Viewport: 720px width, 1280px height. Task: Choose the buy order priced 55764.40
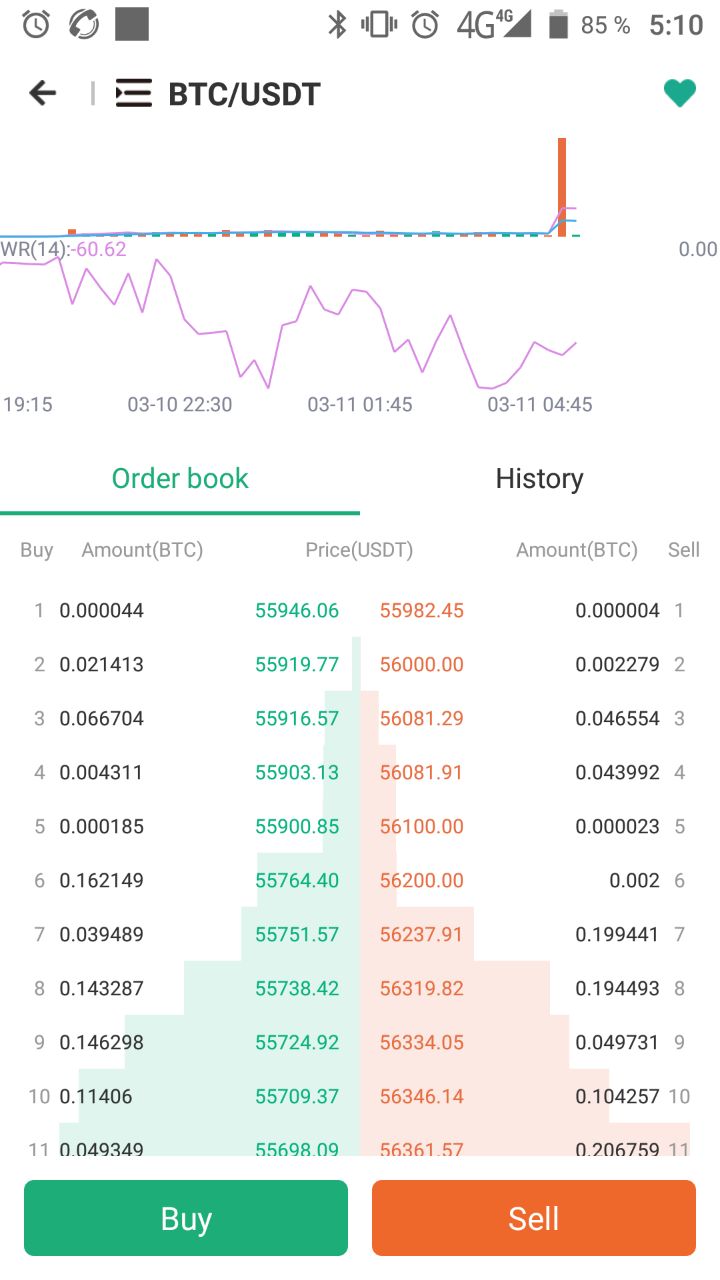click(x=180, y=880)
